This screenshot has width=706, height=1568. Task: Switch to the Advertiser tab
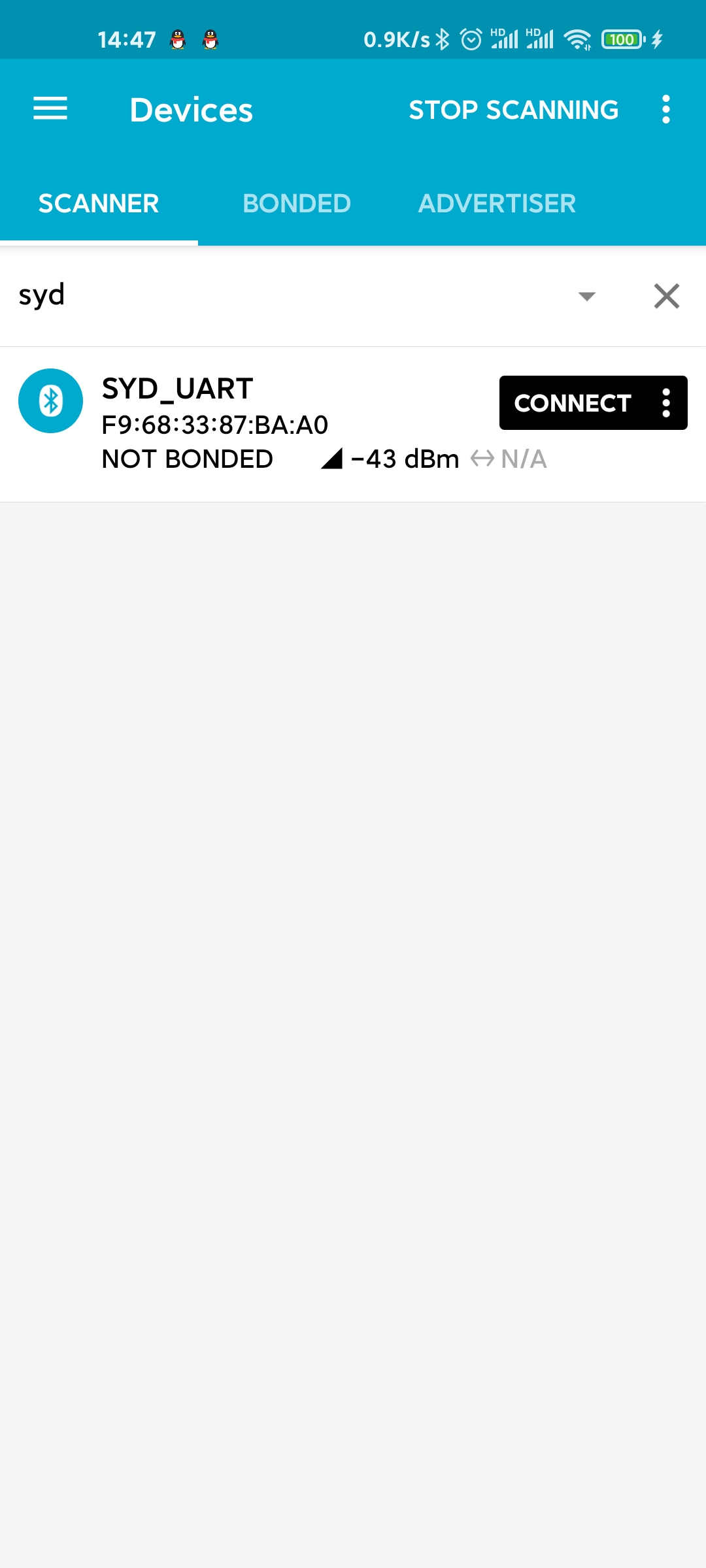coord(497,204)
